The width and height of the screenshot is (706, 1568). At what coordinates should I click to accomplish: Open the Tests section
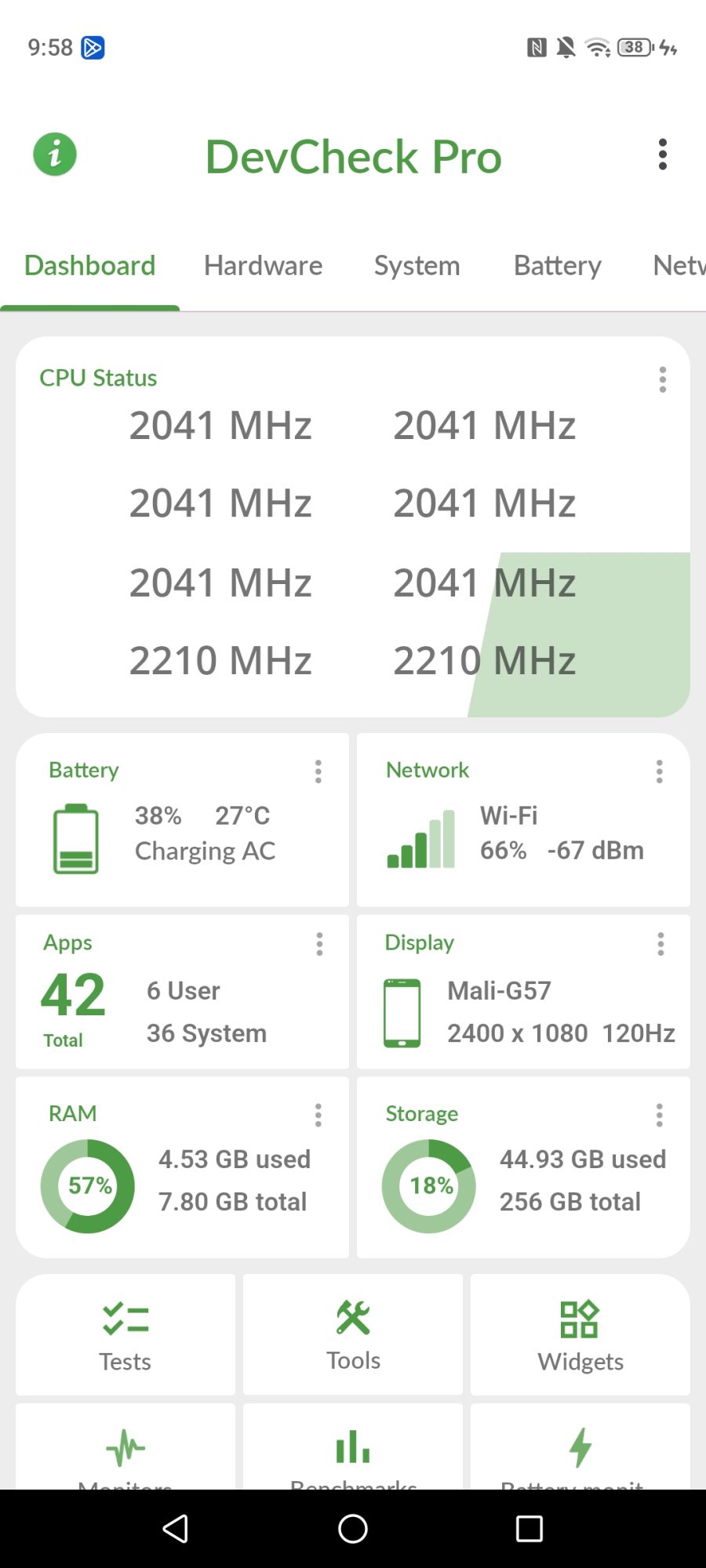point(126,1335)
